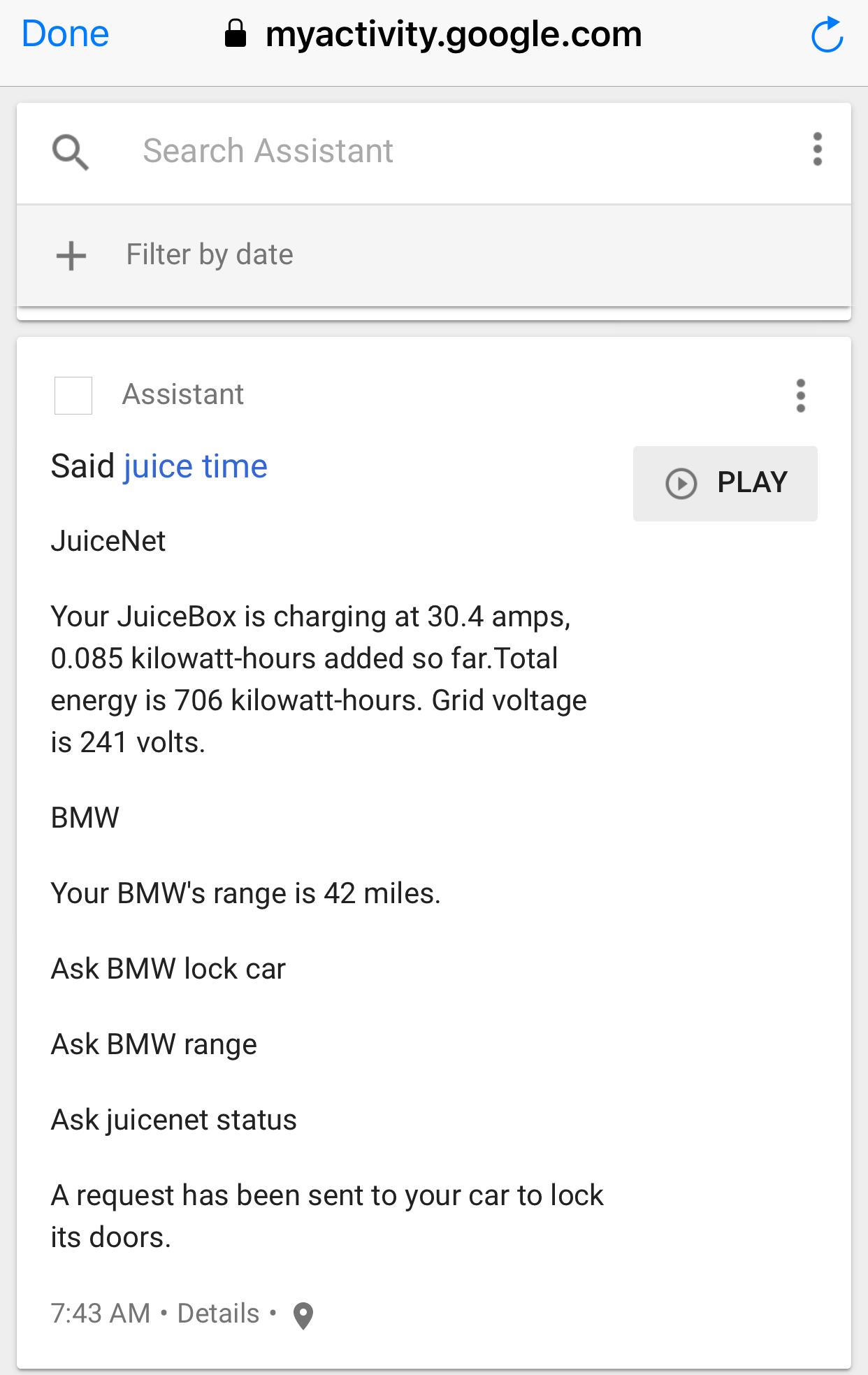868x1375 pixels.
Task: Open the three-dot menu on the Assistant card
Action: (x=801, y=396)
